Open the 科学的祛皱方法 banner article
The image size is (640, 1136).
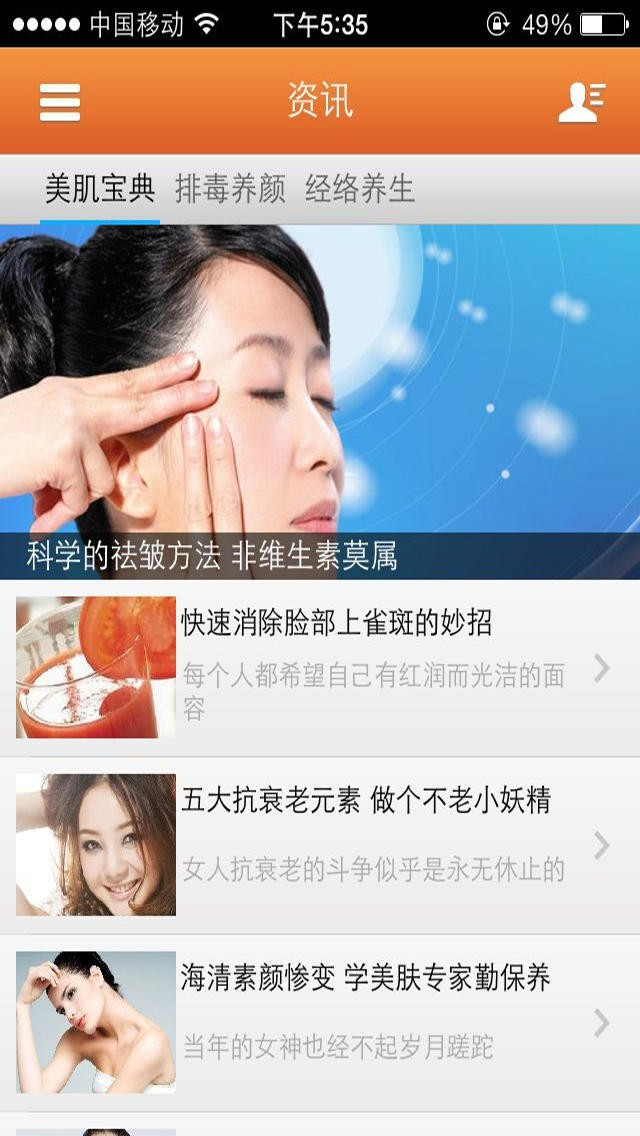pos(320,400)
